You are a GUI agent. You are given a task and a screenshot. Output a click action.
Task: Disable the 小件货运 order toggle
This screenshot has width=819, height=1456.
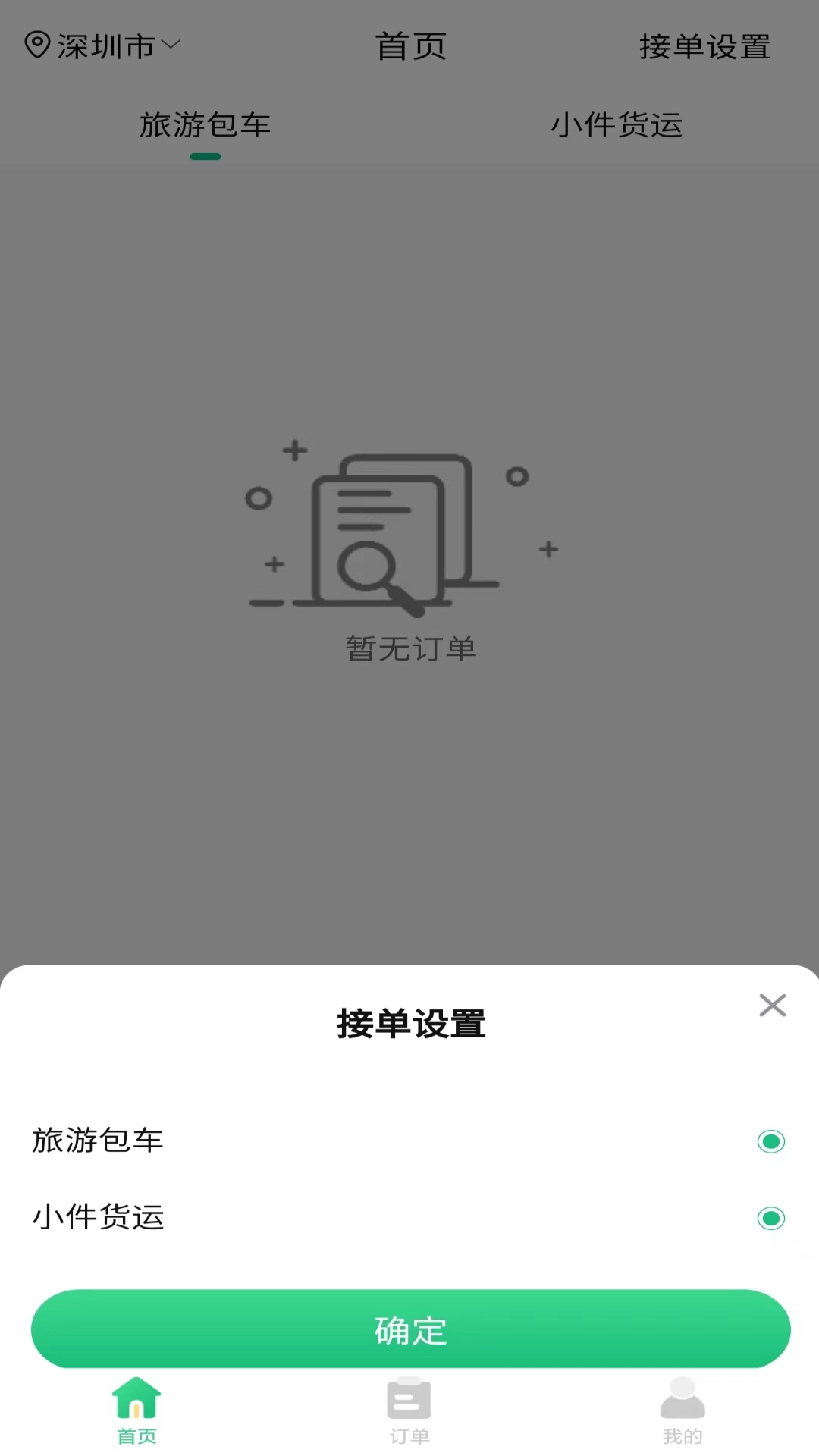[771, 1217]
